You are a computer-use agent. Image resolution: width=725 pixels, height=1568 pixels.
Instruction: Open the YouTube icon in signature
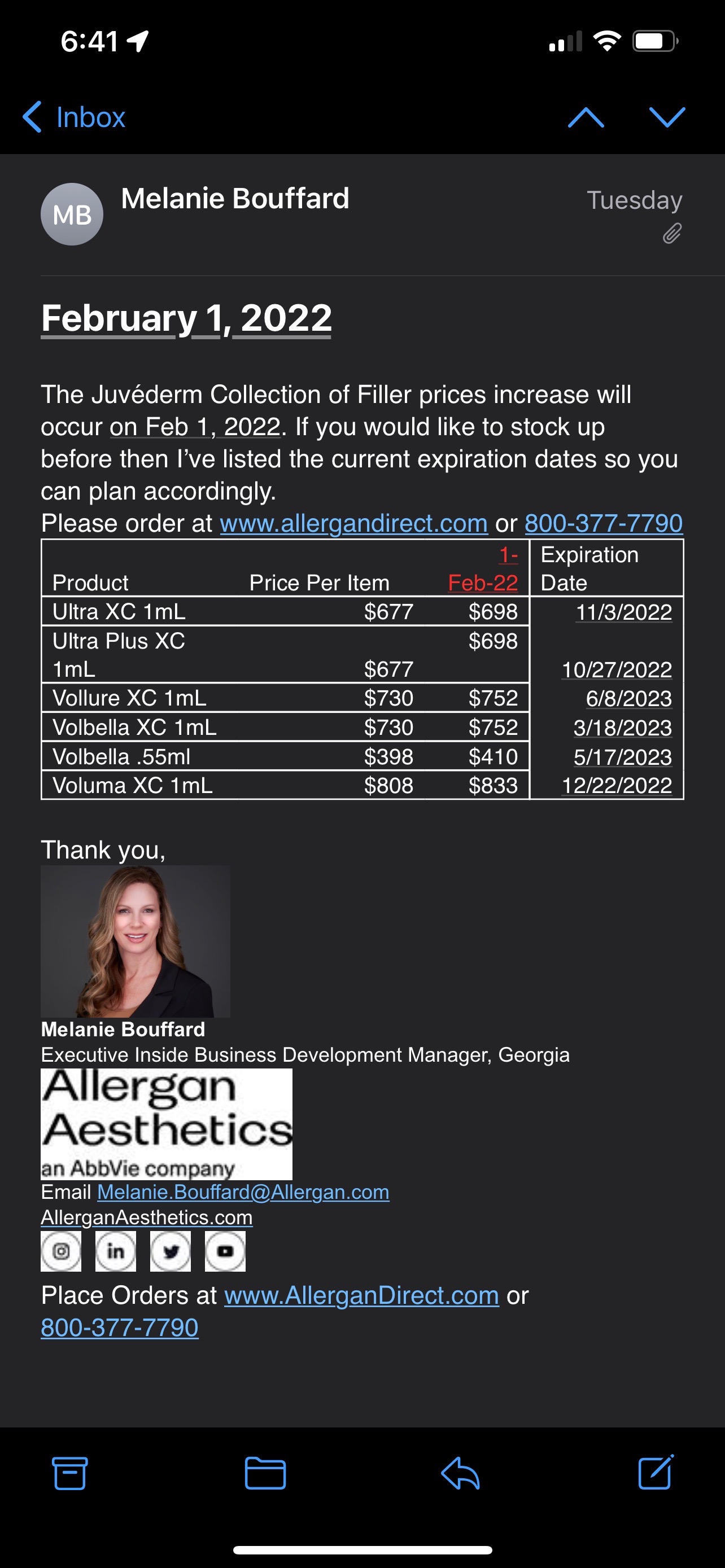(225, 1251)
